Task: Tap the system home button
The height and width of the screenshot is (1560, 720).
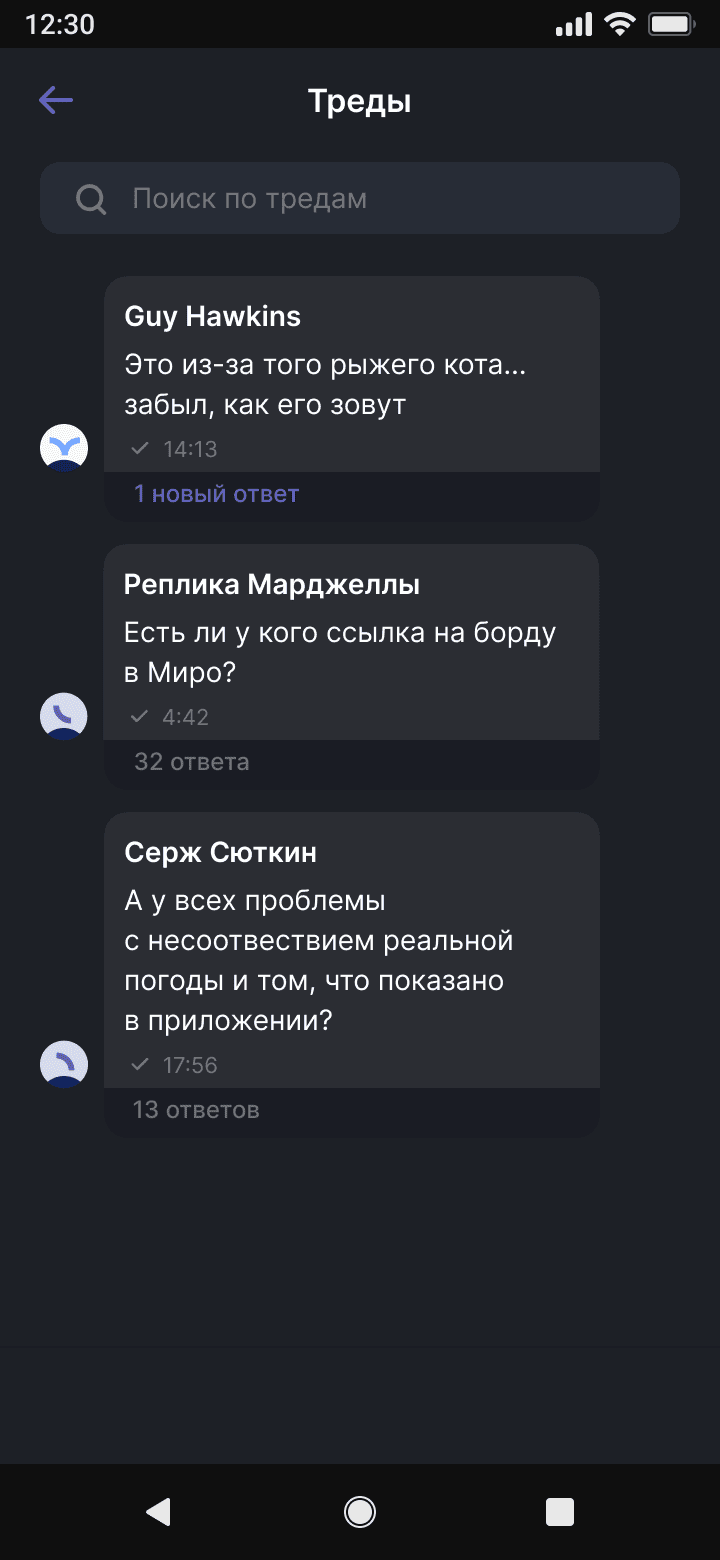Action: click(x=360, y=1512)
